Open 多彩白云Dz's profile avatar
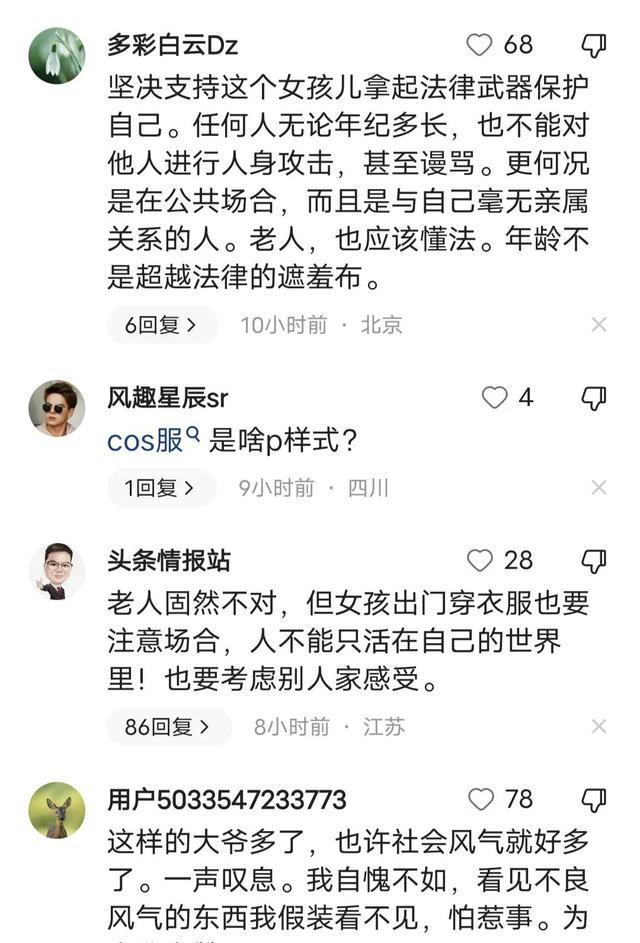This screenshot has height=943, width=640. tap(57, 56)
